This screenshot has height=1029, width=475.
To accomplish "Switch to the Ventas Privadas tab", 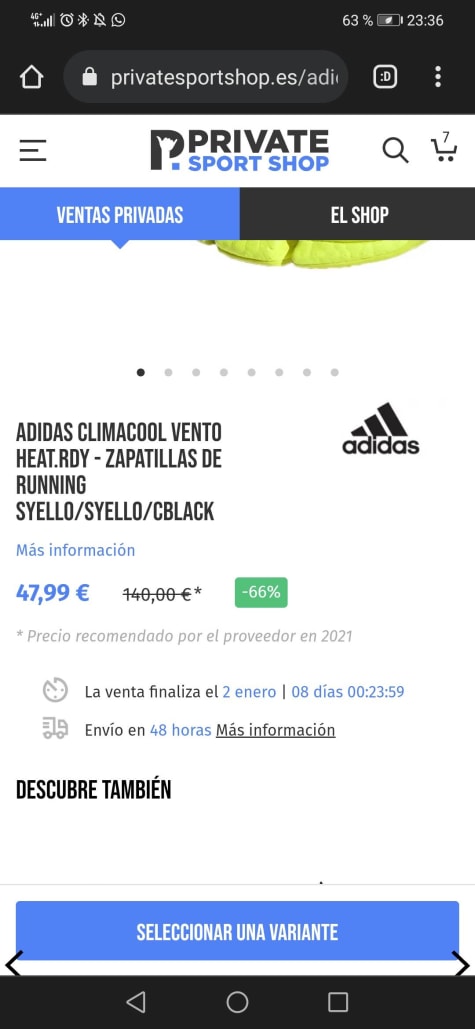I will pyautogui.click(x=120, y=214).
